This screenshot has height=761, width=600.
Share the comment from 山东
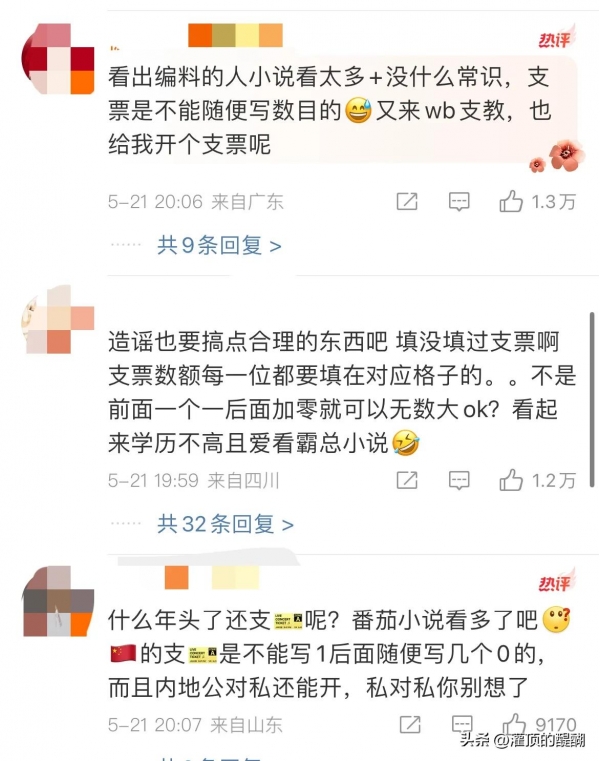pos(407,724)
